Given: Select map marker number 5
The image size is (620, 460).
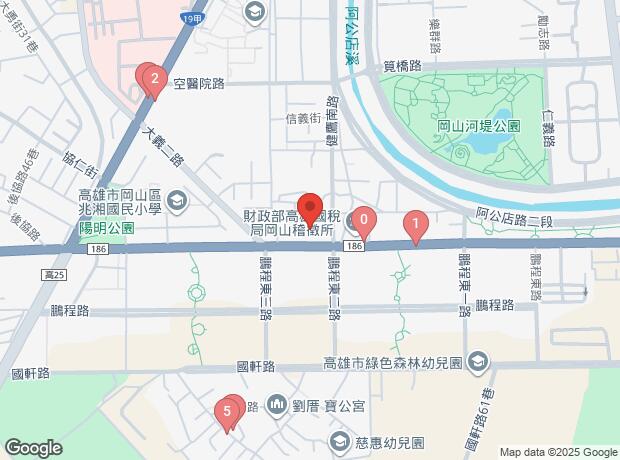Looking at the screenshot, I should point(227,410).
